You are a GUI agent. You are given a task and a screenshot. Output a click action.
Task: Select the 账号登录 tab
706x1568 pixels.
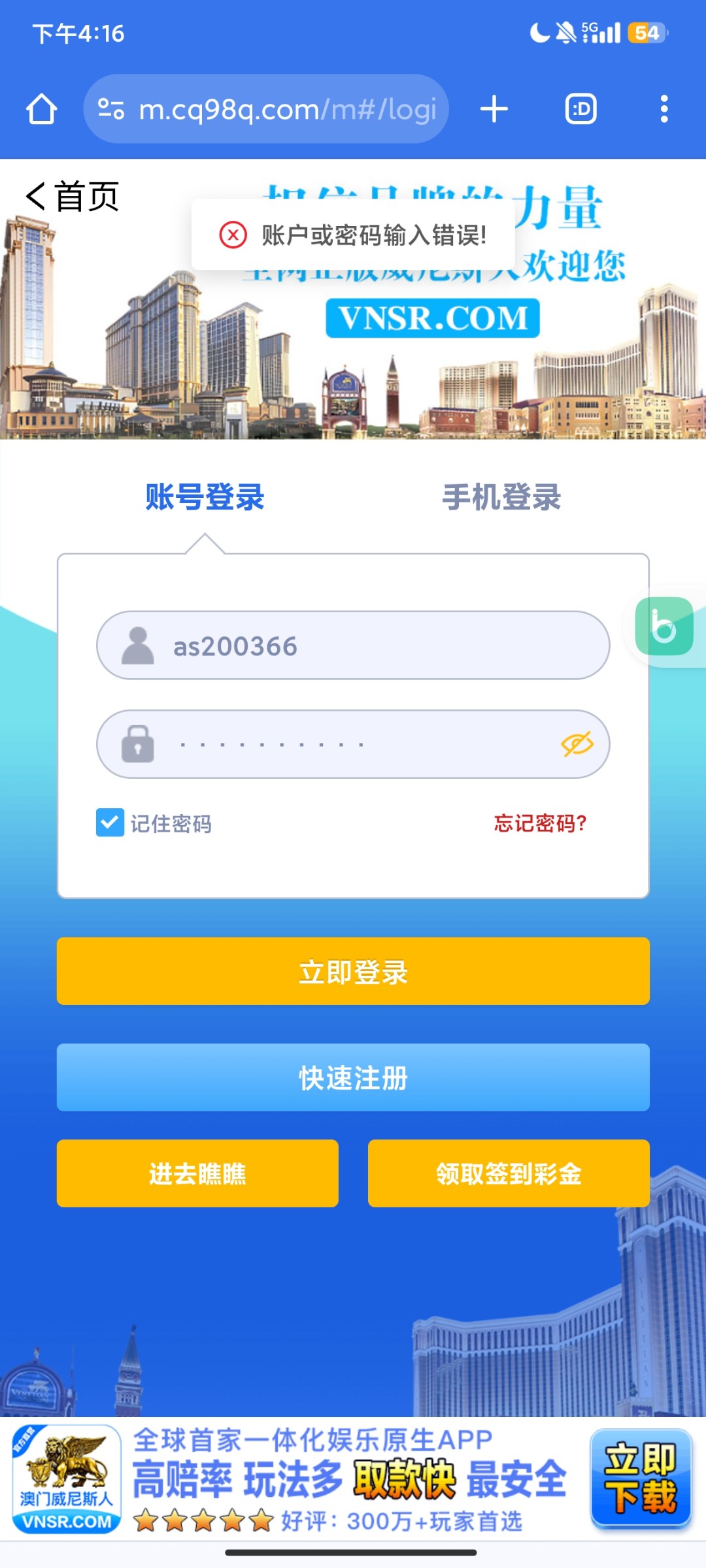click(204, 498)
